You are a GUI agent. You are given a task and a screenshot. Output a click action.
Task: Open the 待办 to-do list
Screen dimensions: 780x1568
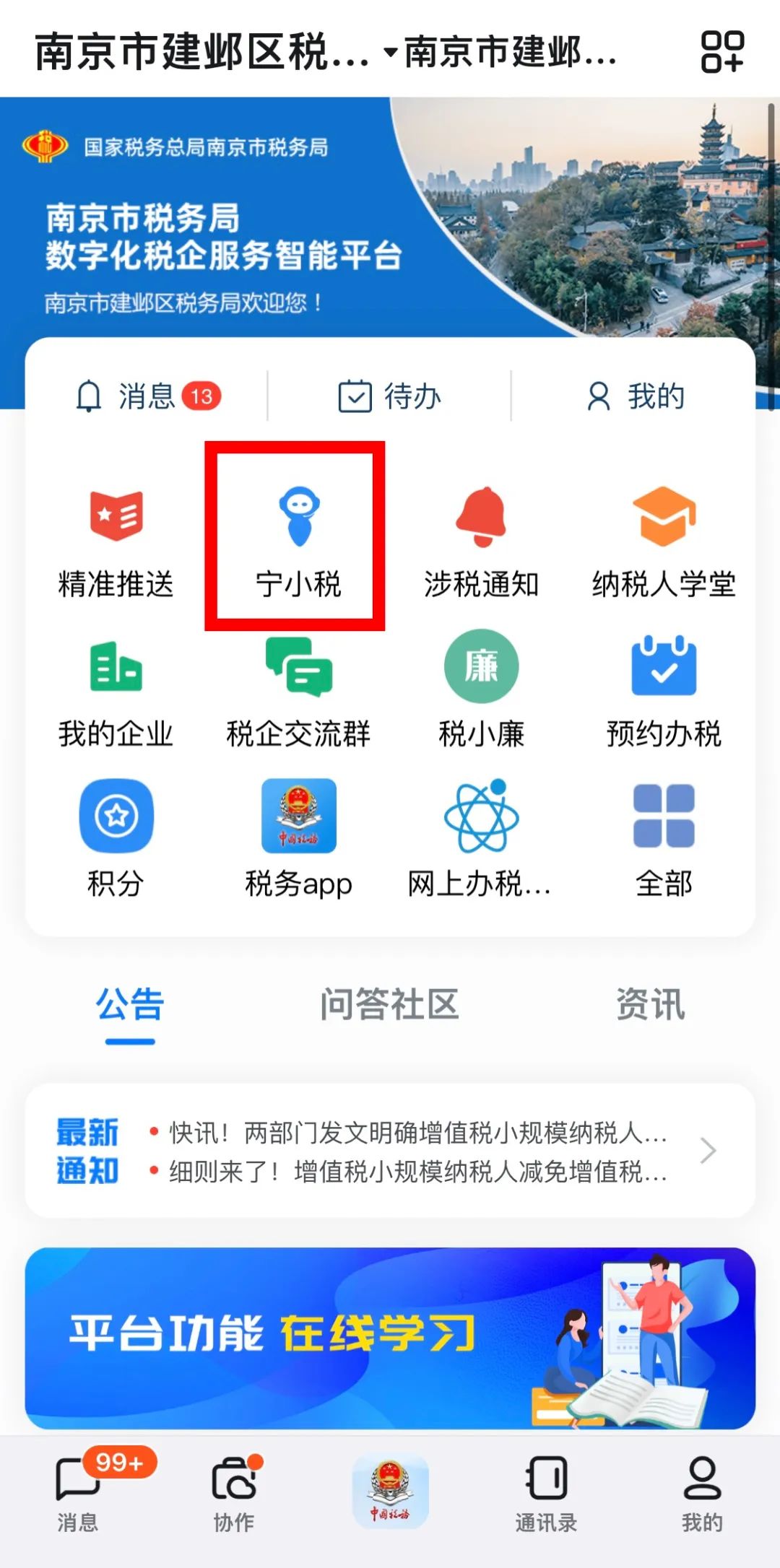pos(390,396)
